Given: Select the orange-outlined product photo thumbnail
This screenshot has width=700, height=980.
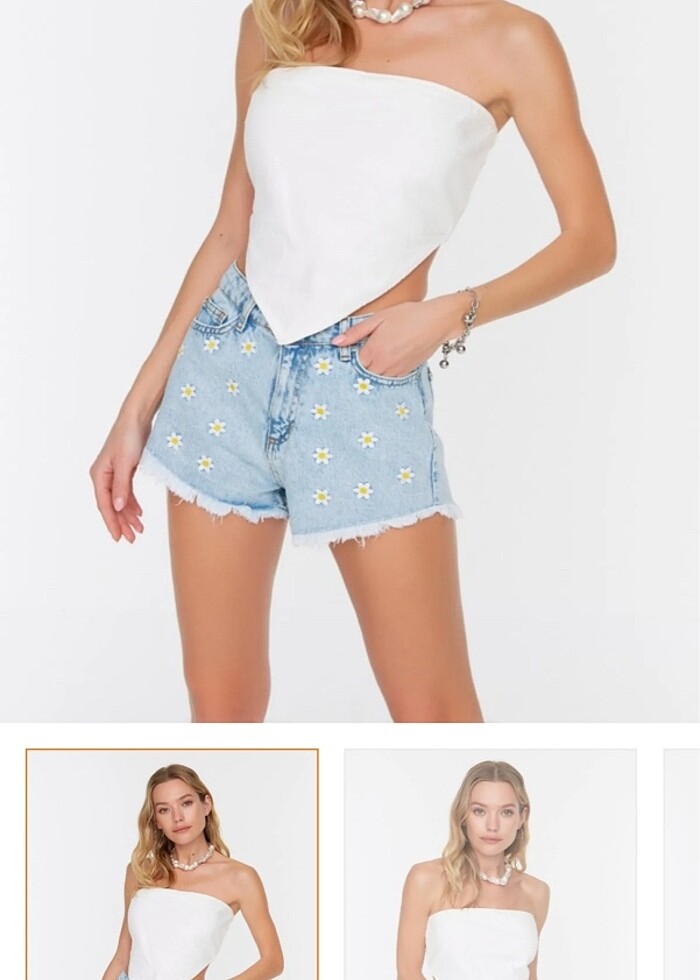Looking at the screenshot, I should 172,864.
